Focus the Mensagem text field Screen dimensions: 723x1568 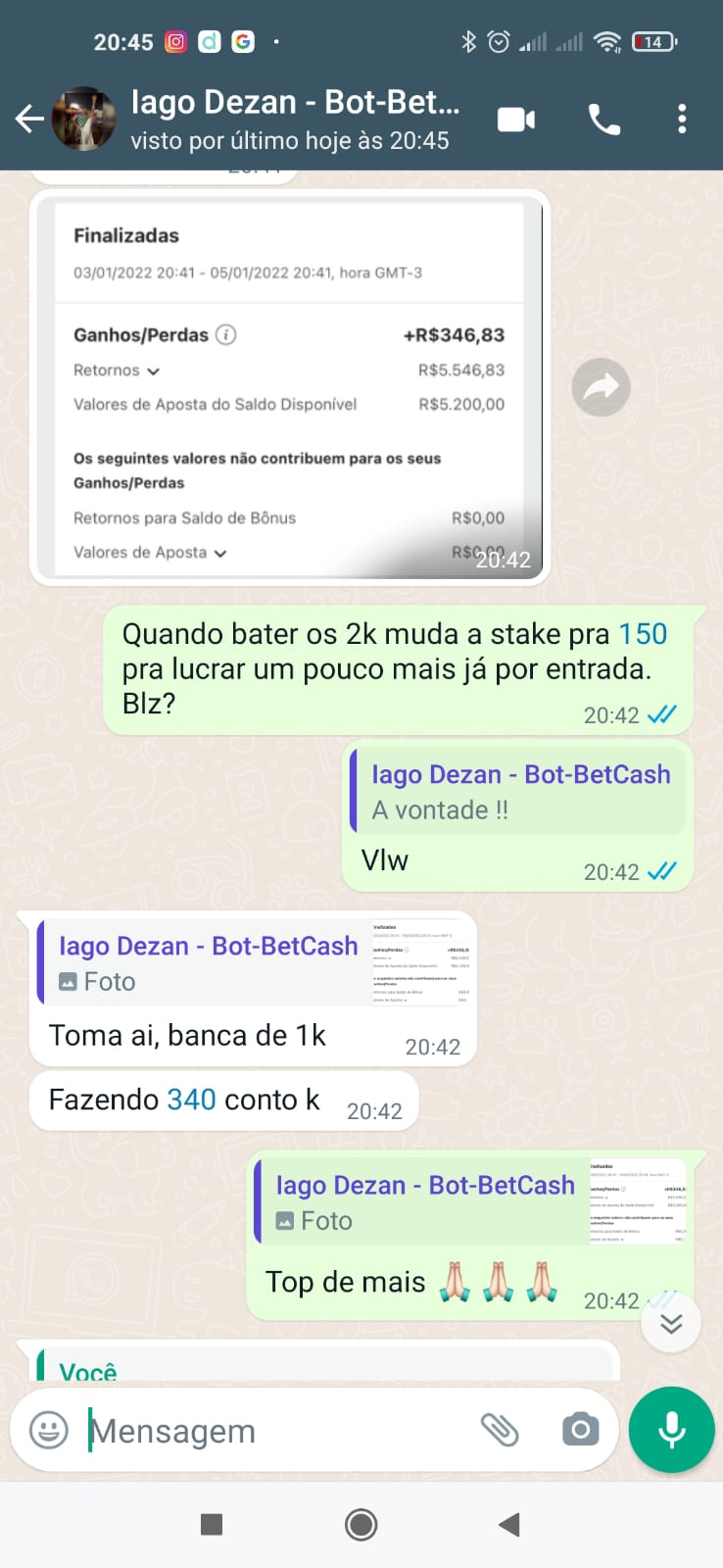[274, 1431]
